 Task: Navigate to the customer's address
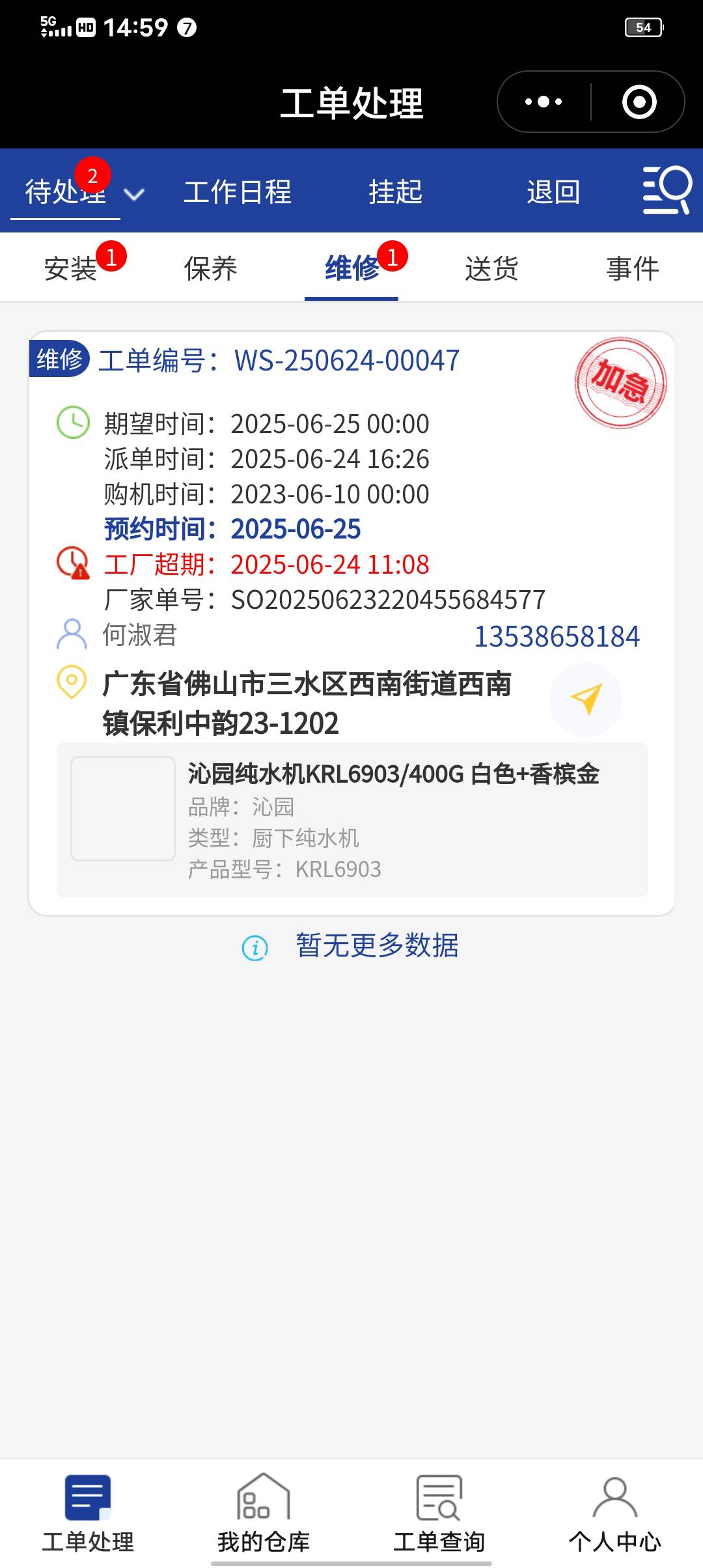tap(586, 699)
